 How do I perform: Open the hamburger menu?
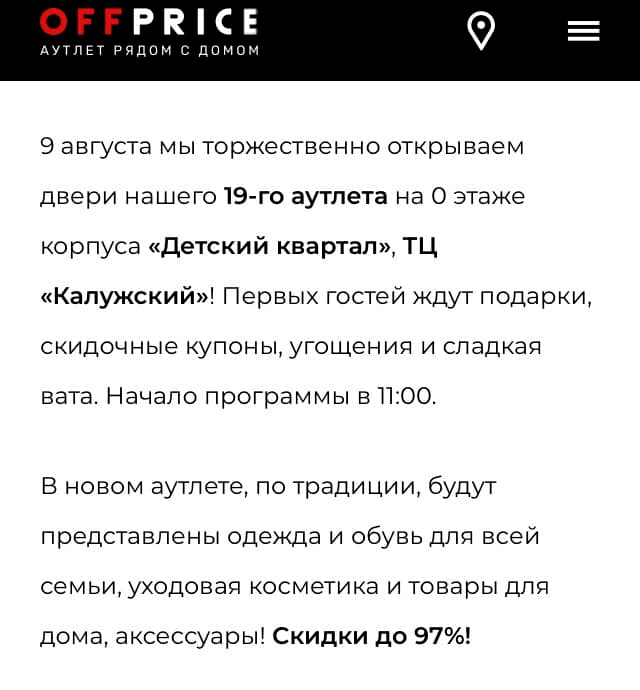pos(583,32)
